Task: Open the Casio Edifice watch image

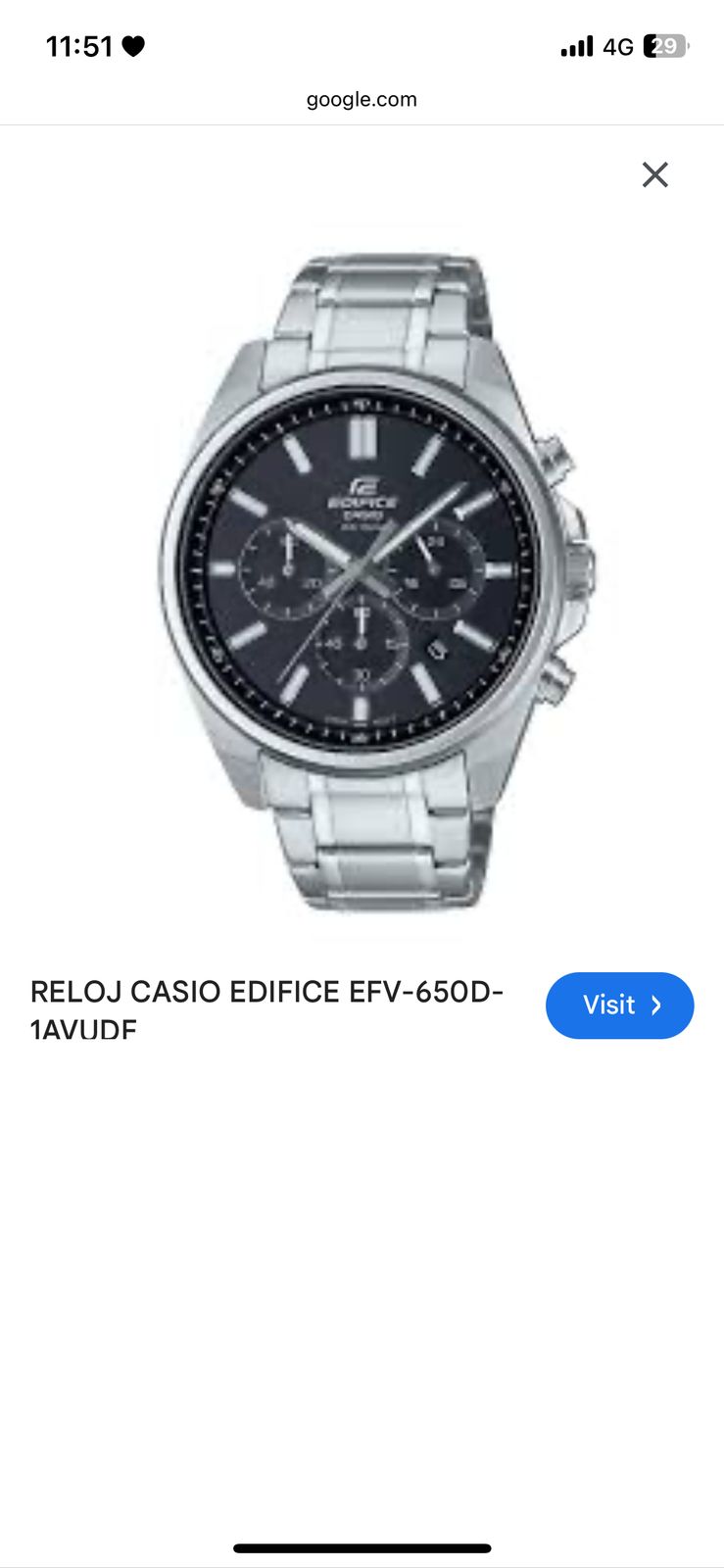Action: point(375,581)
